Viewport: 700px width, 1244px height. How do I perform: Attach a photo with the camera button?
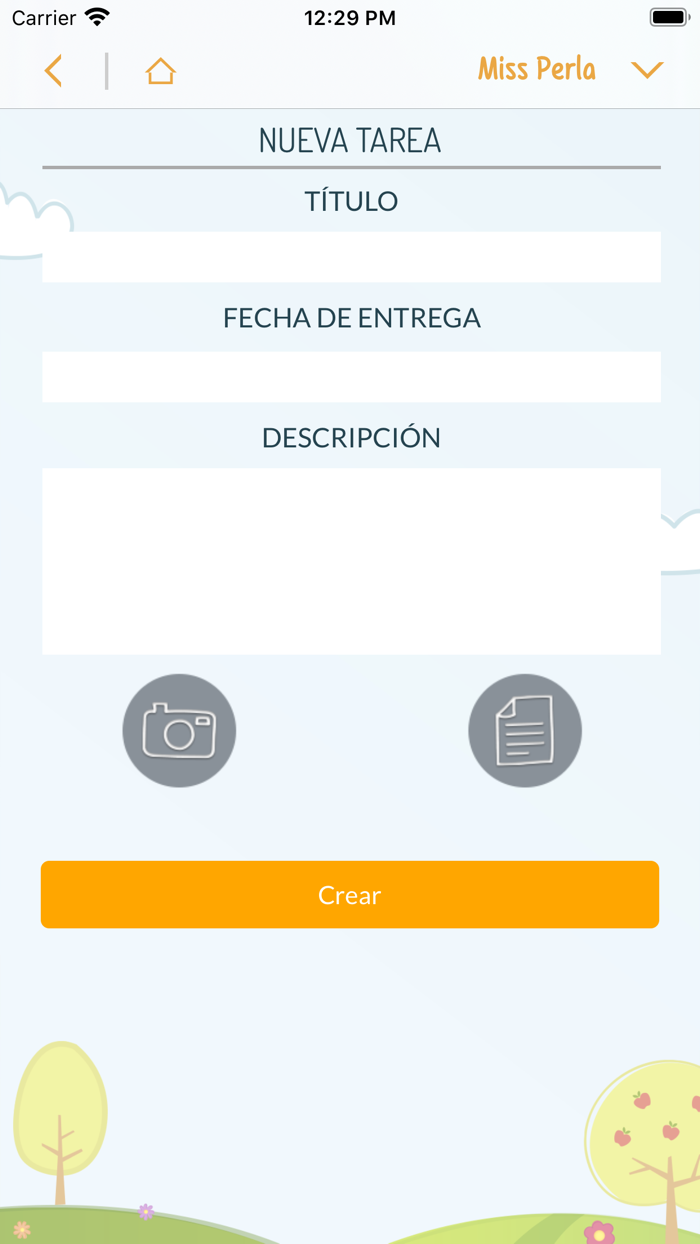tap(179, 730)
